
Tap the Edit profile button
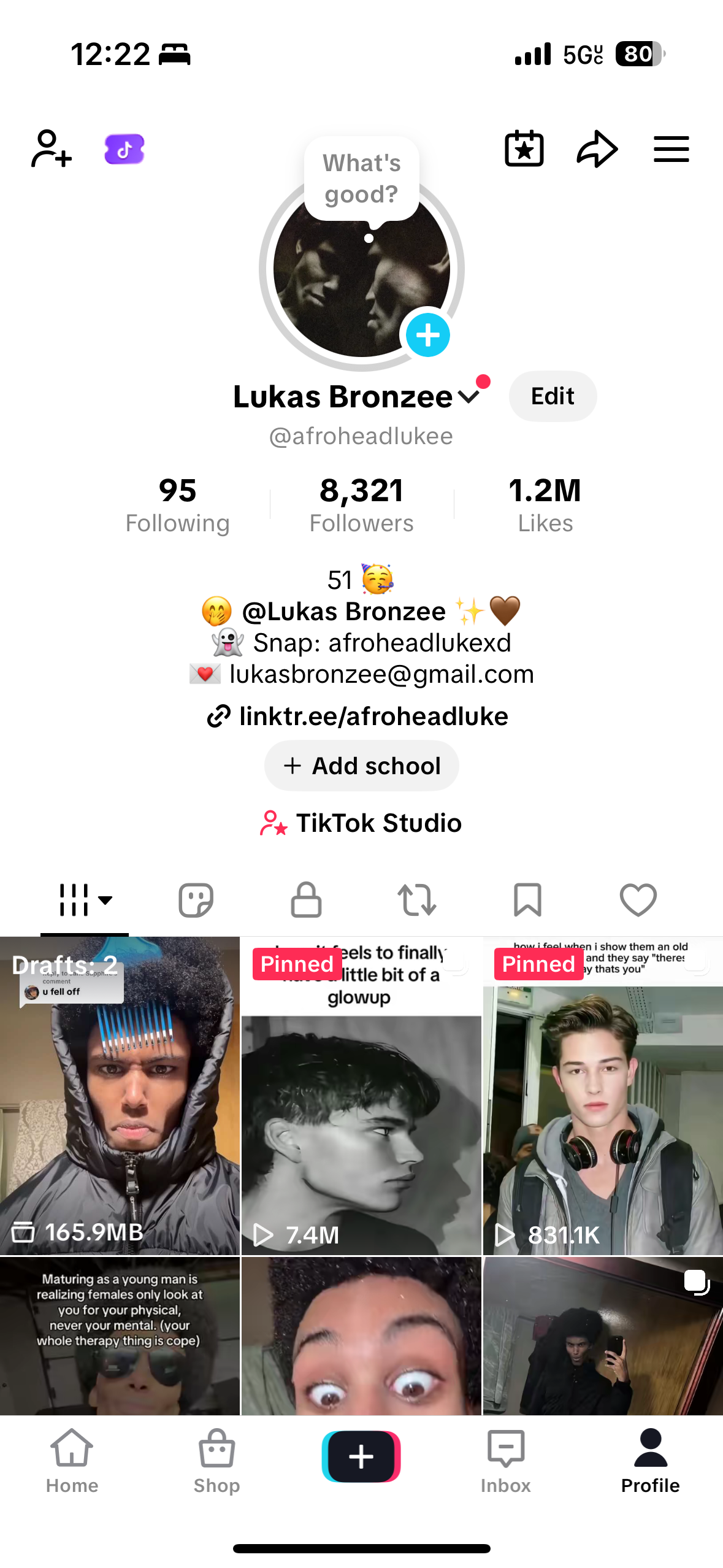click(x=552, y=396)
